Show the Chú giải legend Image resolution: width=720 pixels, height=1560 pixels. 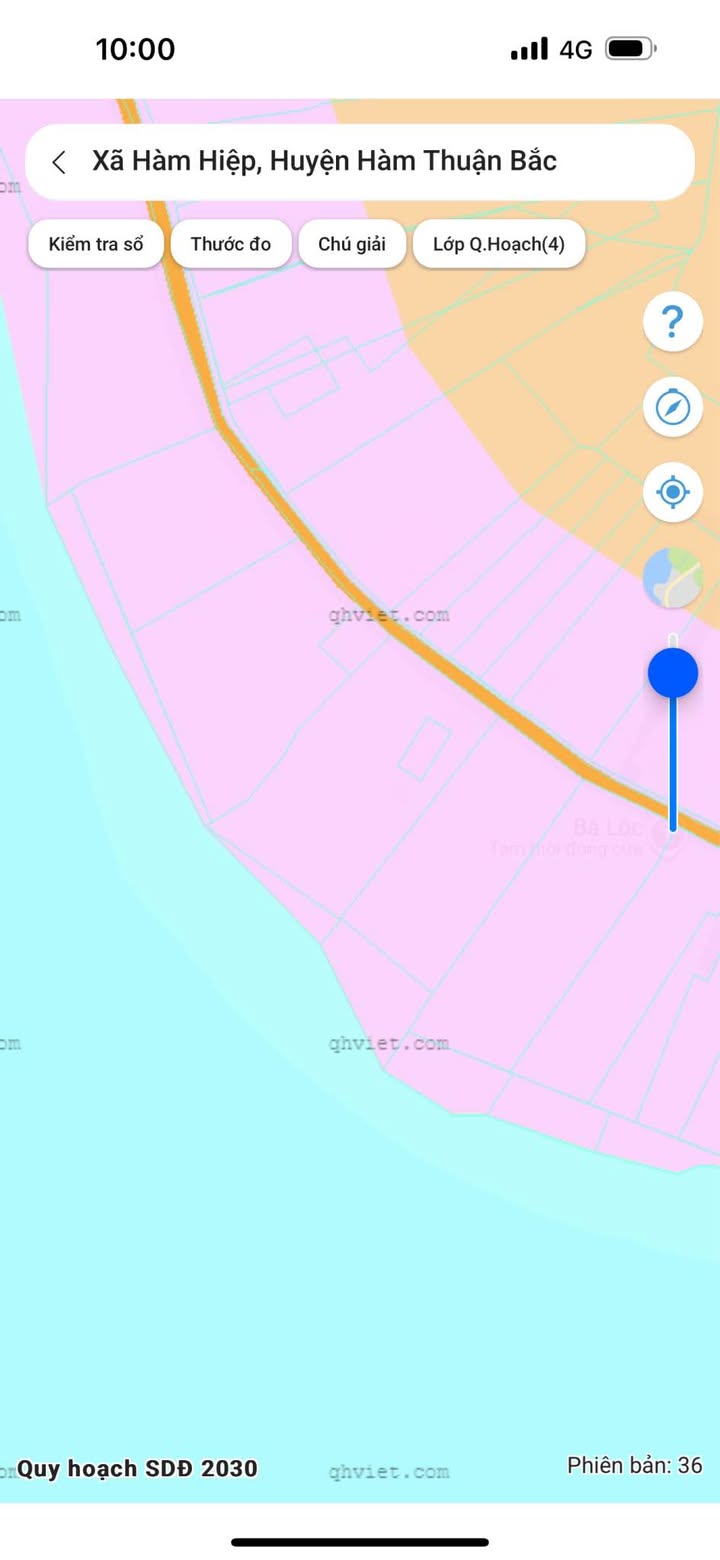pyautogui.click(x=352, y=245)
